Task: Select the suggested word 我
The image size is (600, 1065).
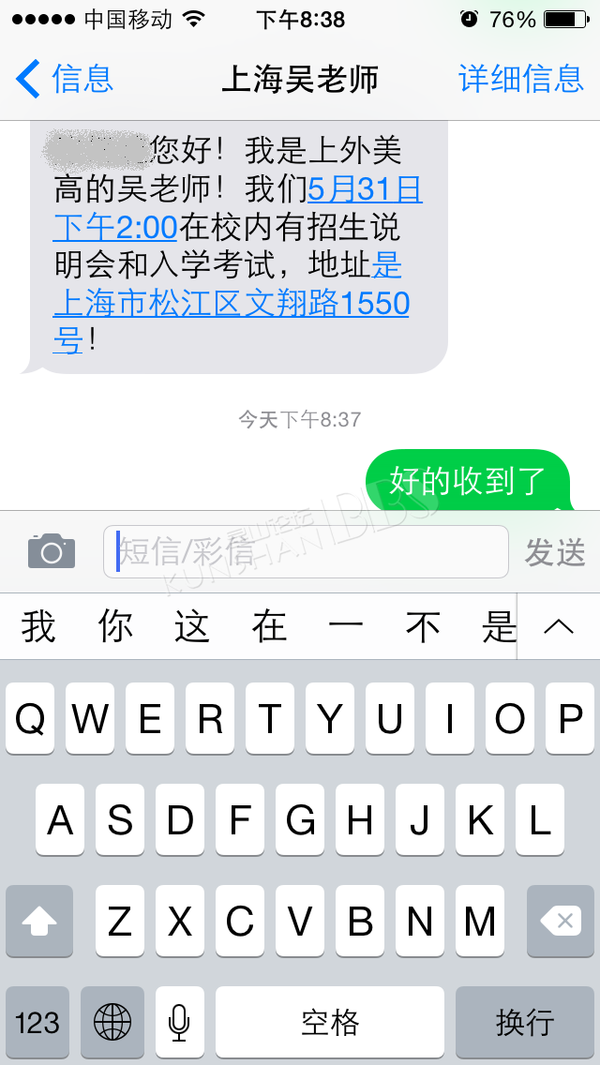Action: click(x=38, y=626)
